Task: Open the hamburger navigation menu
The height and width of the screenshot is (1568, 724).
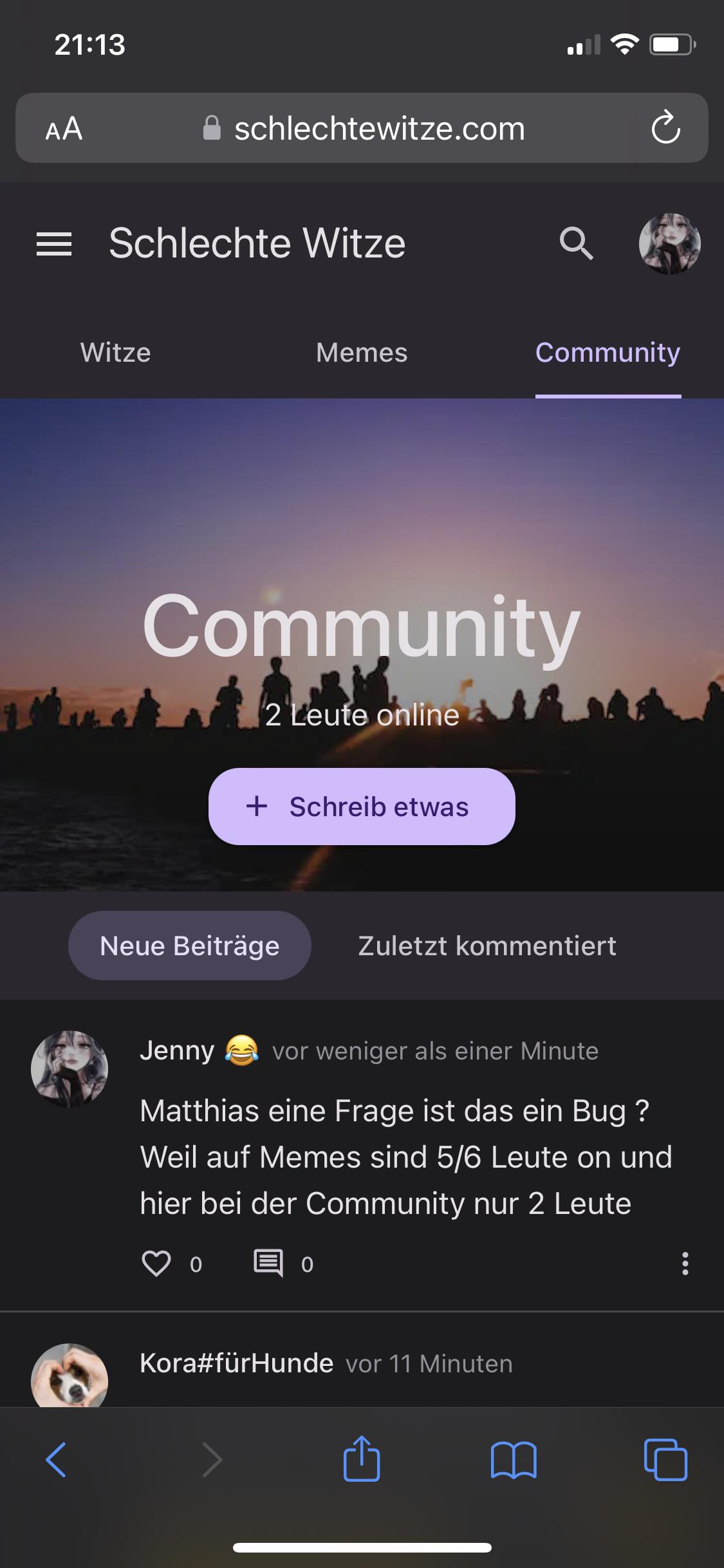Action: click(x=54, y=244)
